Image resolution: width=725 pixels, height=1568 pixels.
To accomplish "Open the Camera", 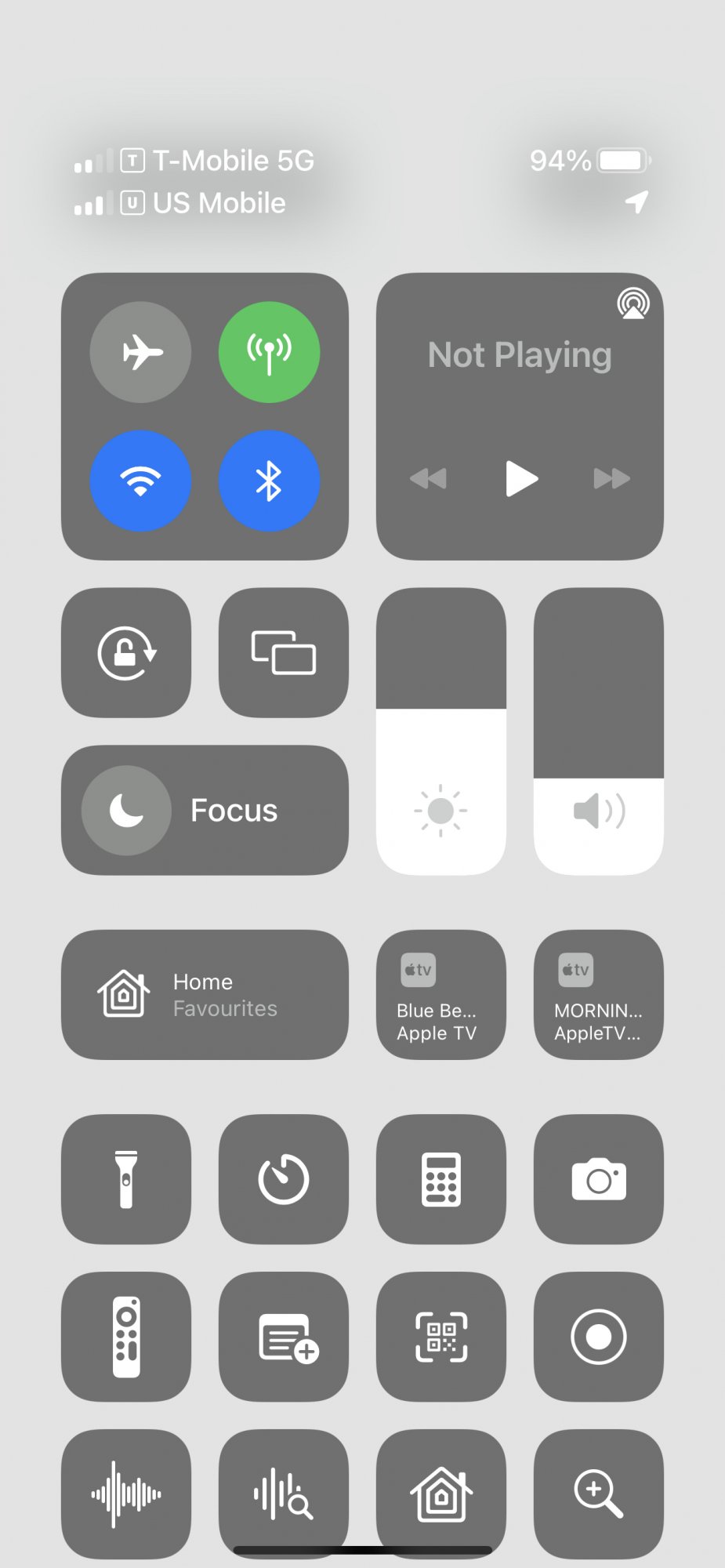I will (x=599, y=1179).
